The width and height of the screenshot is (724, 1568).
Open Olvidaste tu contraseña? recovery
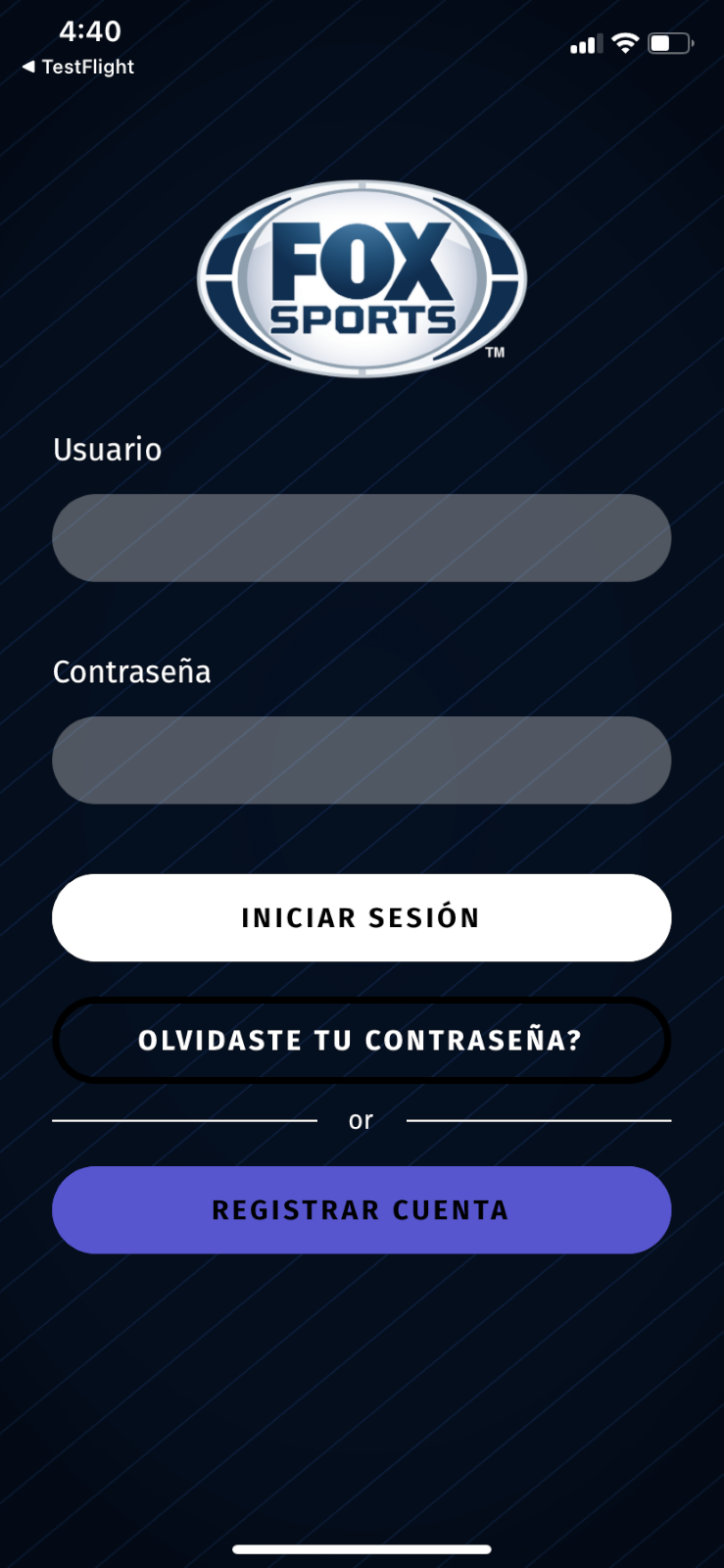coord(362,1040)
